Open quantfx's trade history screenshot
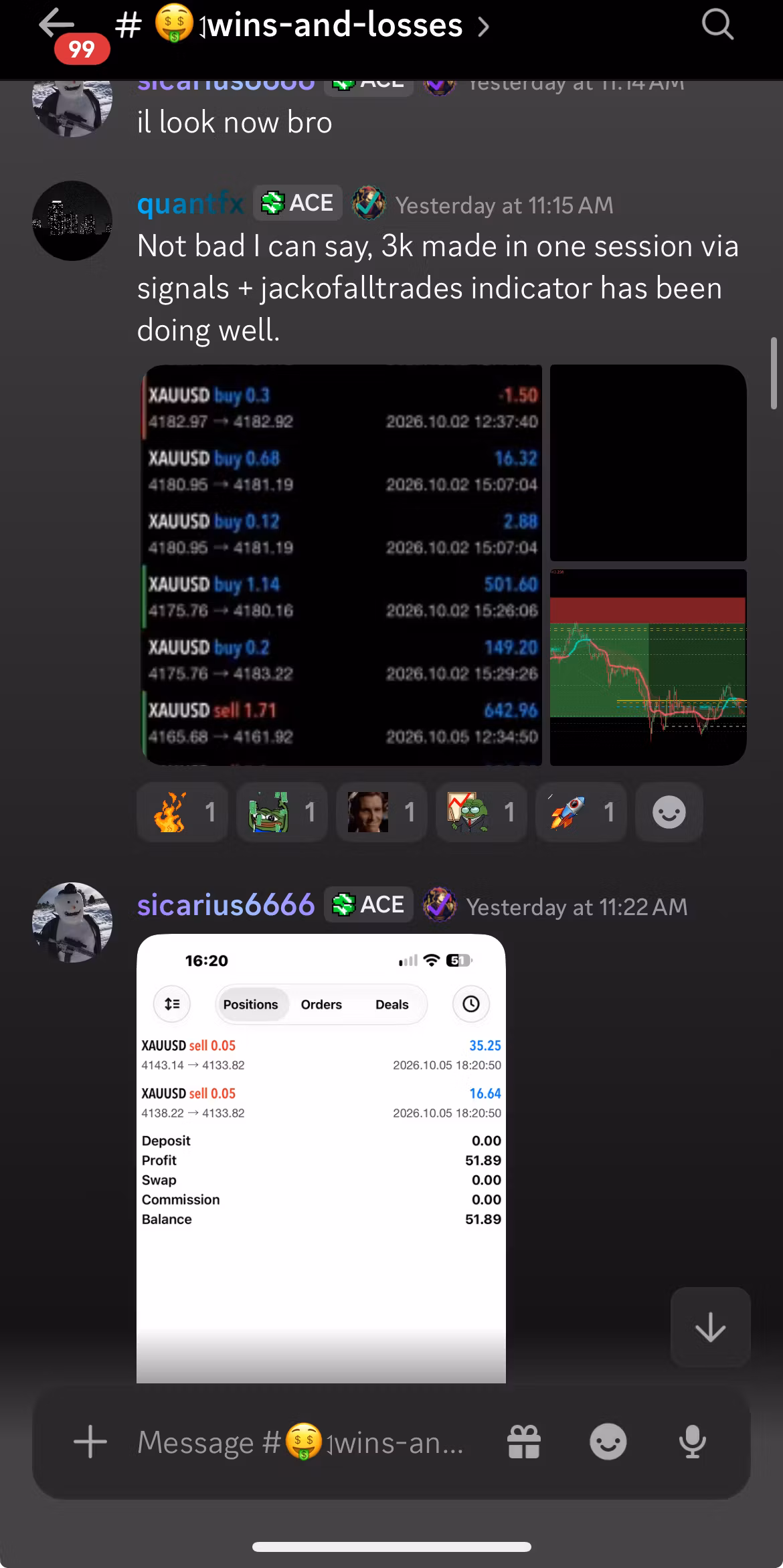 pos(342,565)
